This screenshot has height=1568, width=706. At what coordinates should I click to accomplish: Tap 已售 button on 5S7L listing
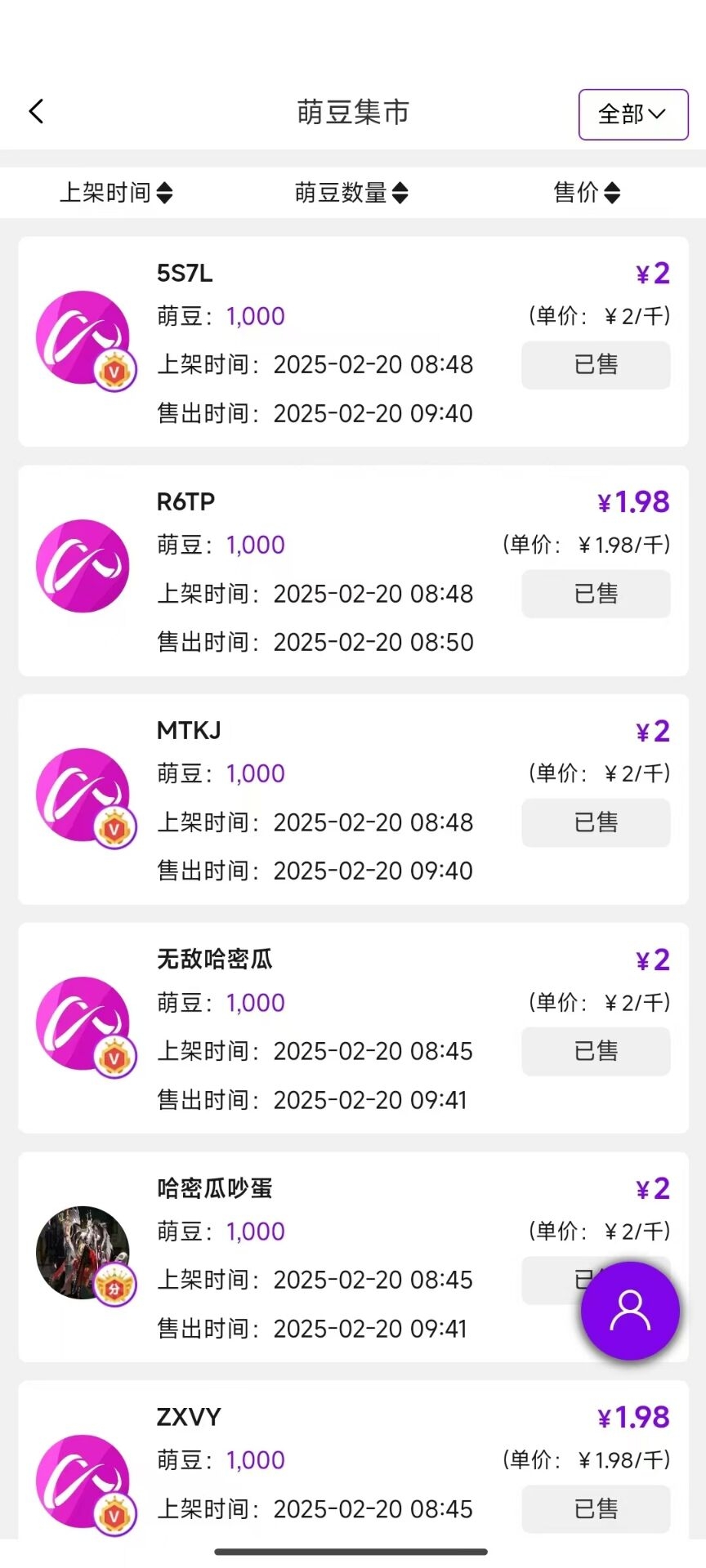(596, 365)
